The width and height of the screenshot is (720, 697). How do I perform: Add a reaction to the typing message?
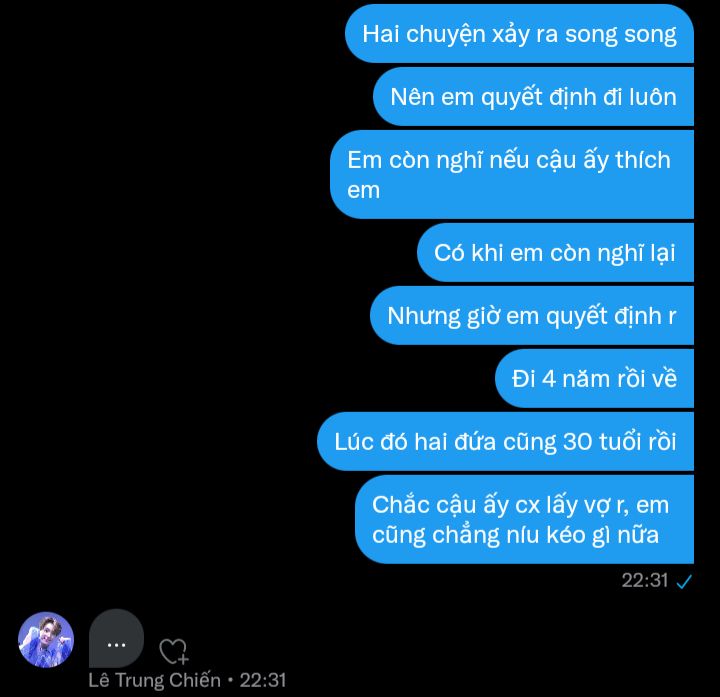[x=174, y=651]
